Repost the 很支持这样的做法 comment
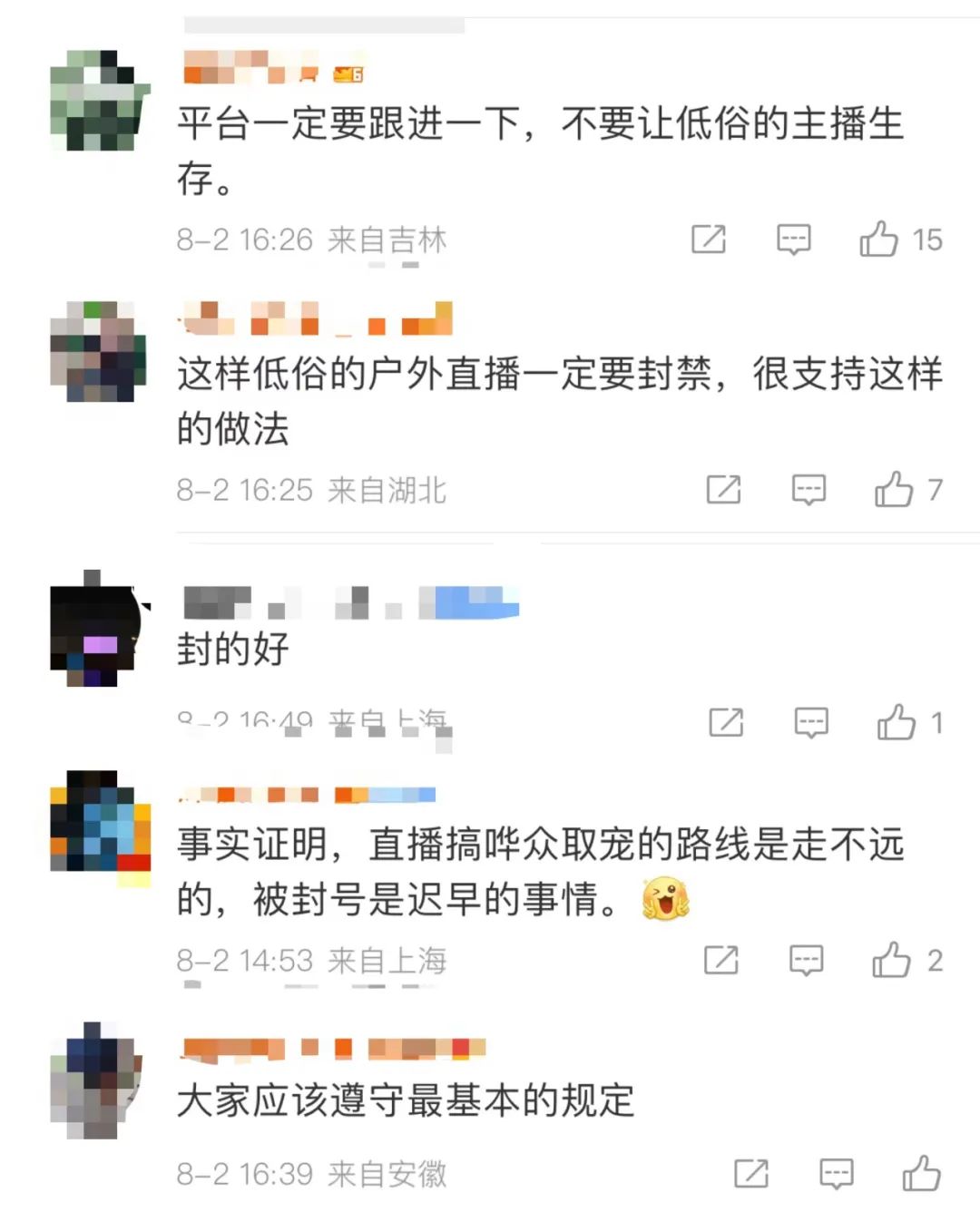This screenshot has height=1212, width=980. 723,490
